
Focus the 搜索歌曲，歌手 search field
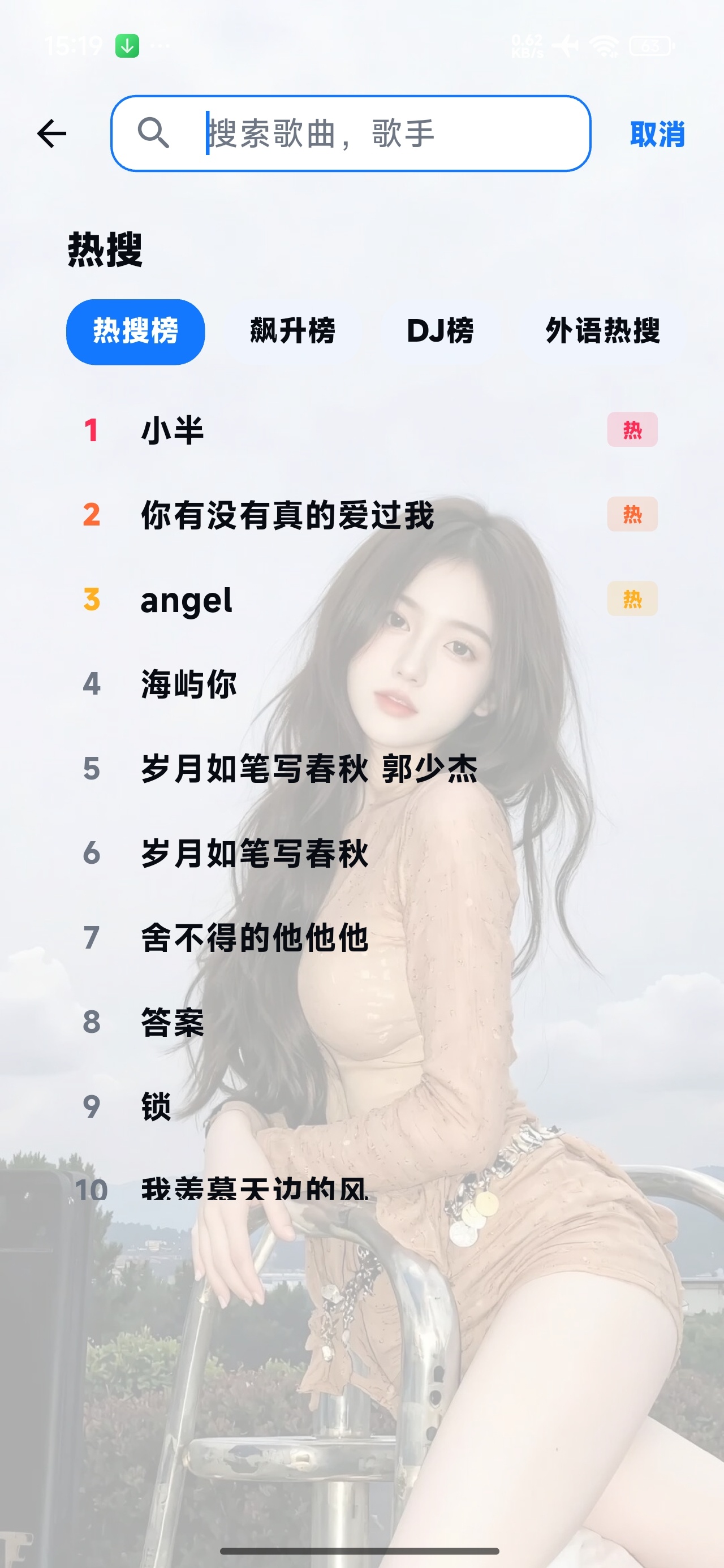pyautogui.click(x=351, y=133)
